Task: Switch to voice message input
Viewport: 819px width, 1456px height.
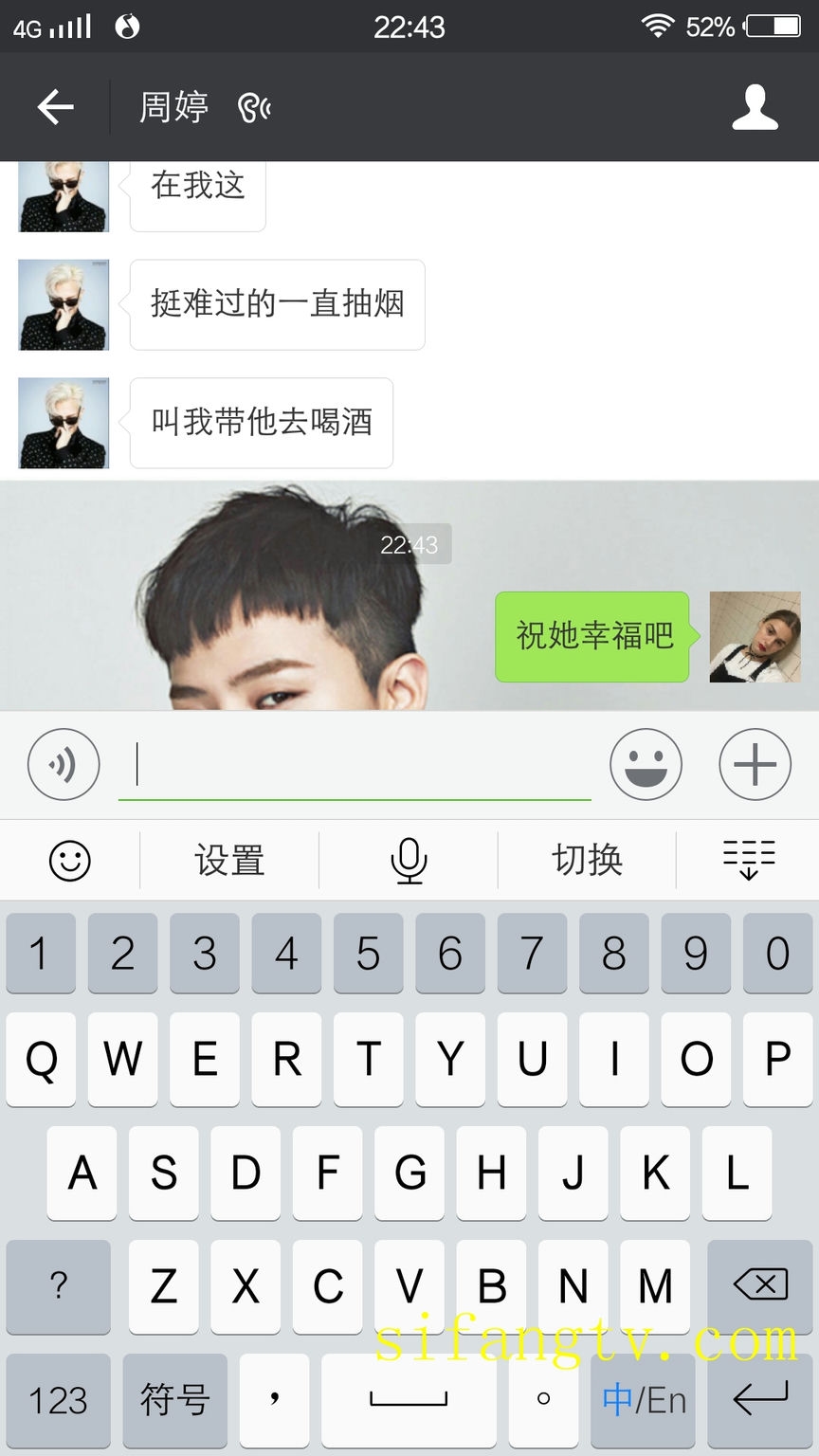Action: (x=64, y=764)
